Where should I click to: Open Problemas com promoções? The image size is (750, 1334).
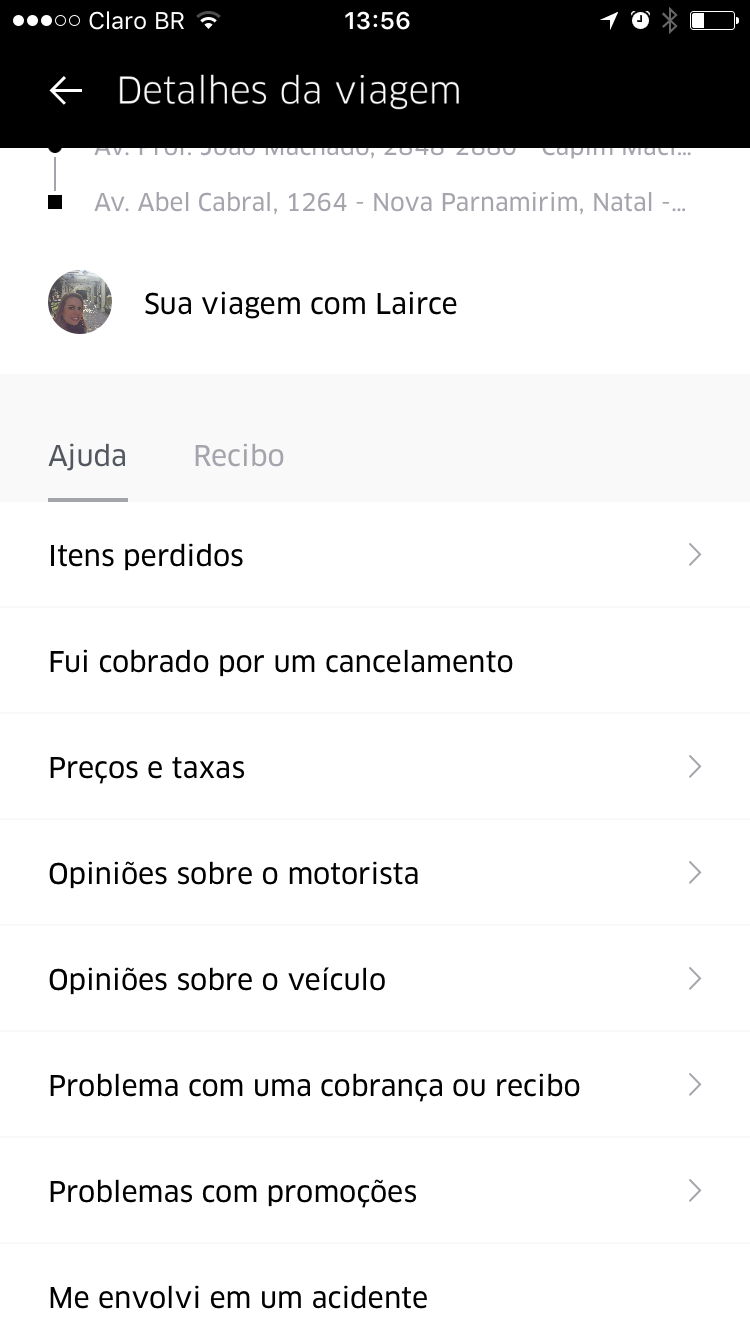tap(375, 1191)
